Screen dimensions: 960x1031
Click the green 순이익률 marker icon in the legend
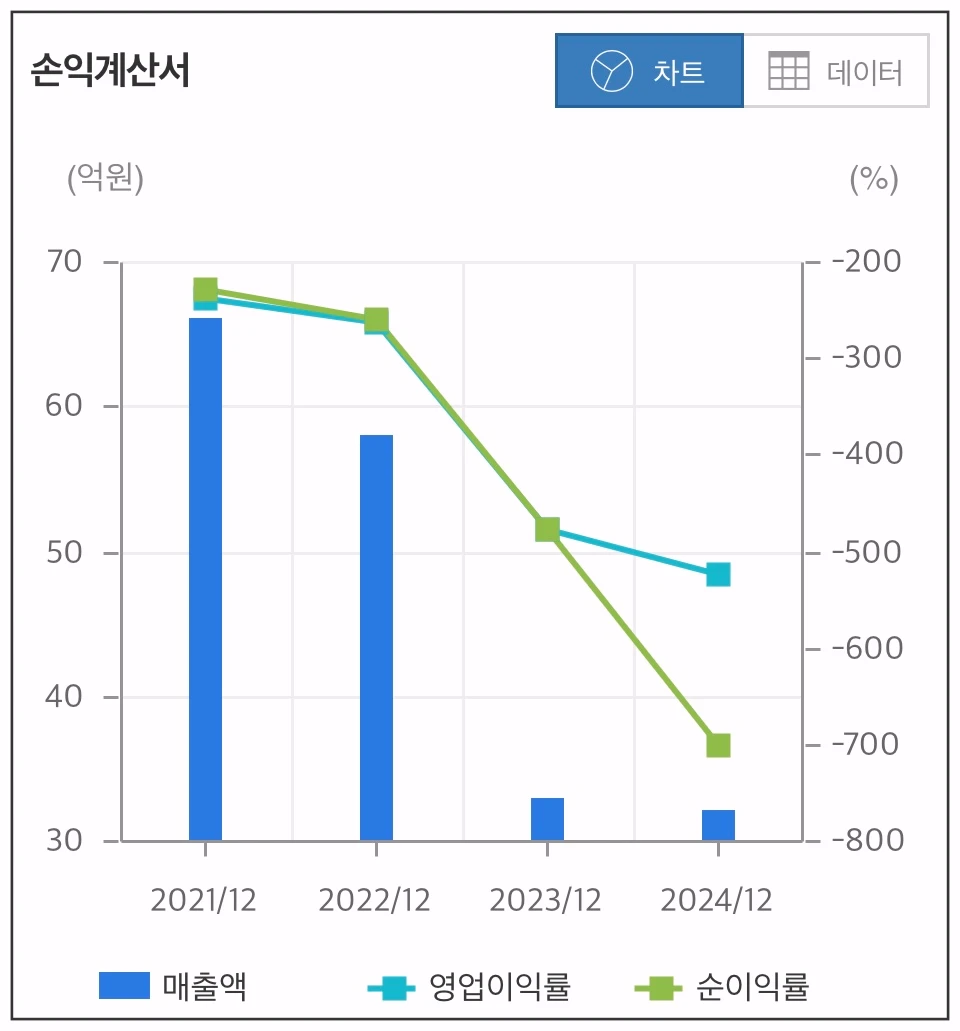click(658, 986)
